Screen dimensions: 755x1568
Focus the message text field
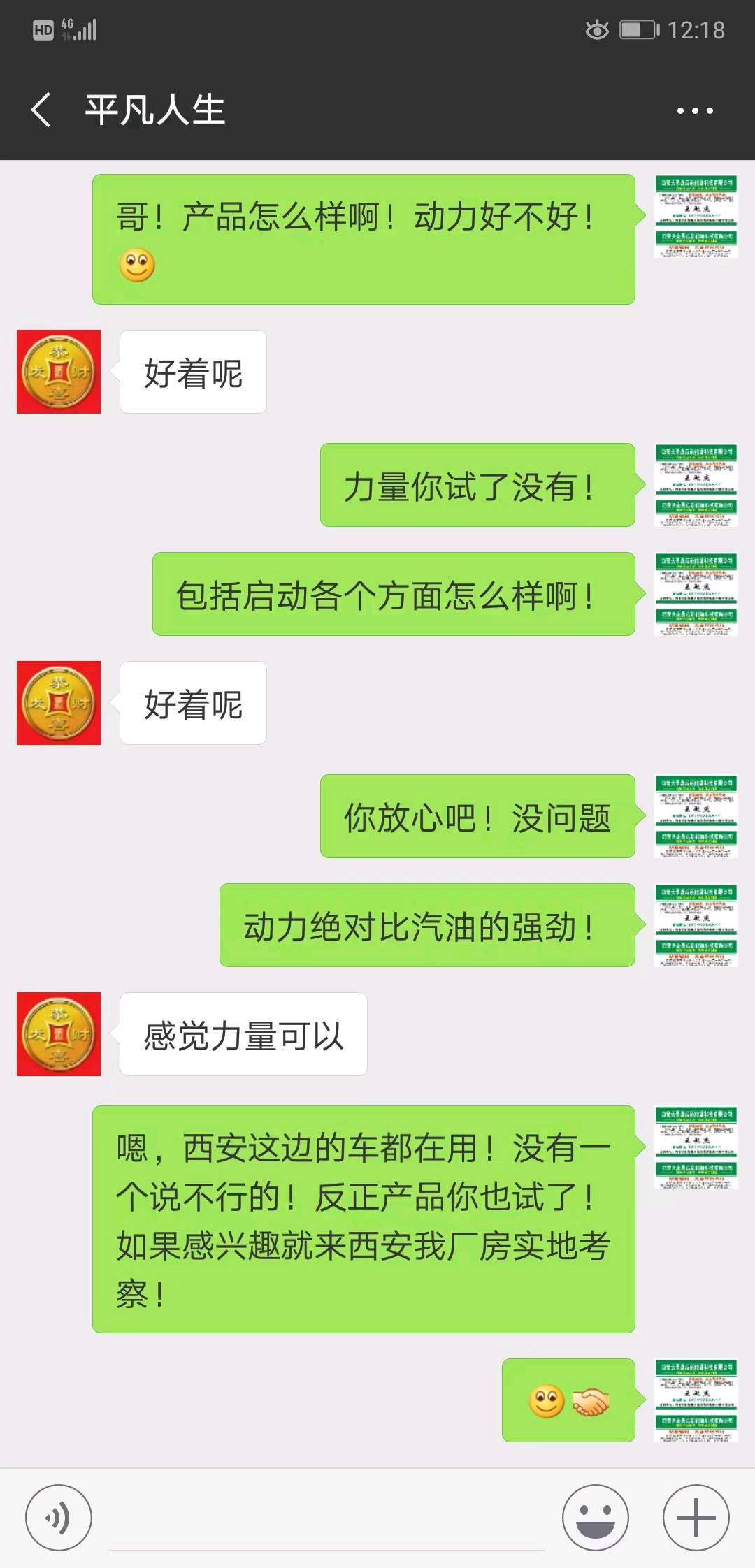[x=326, y=1523]
